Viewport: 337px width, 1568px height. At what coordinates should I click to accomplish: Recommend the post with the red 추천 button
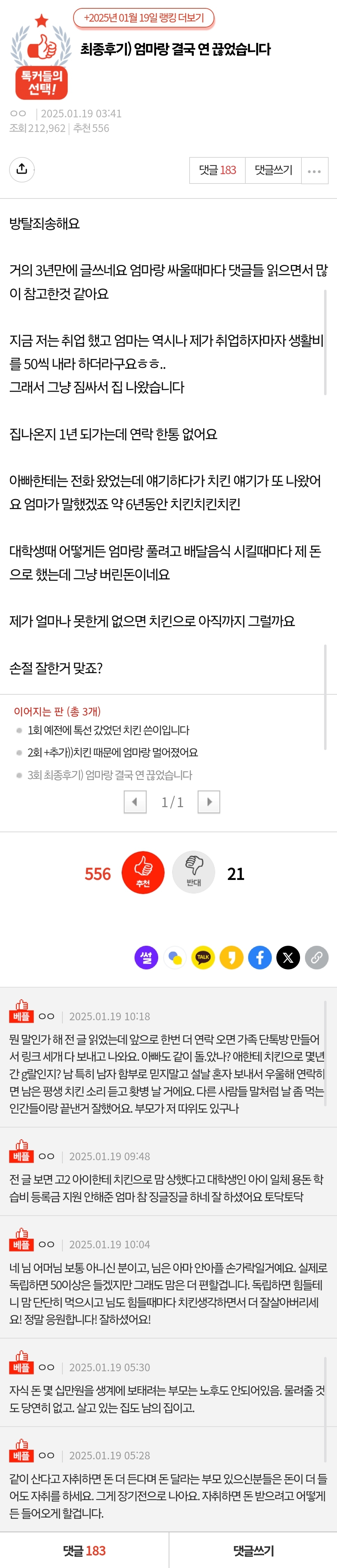point(143,873)
